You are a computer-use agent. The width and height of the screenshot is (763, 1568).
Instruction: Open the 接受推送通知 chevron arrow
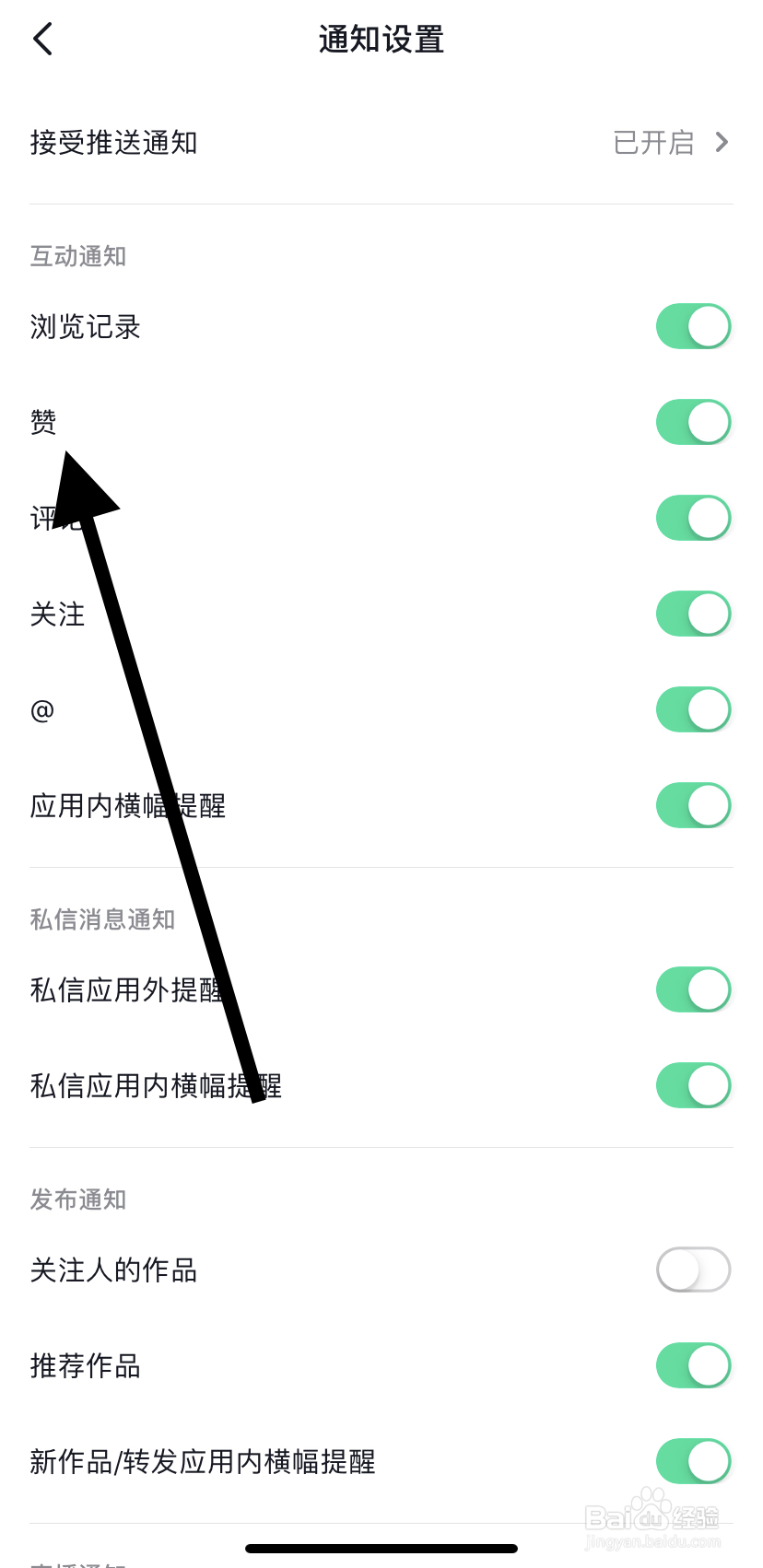(722, 143)
